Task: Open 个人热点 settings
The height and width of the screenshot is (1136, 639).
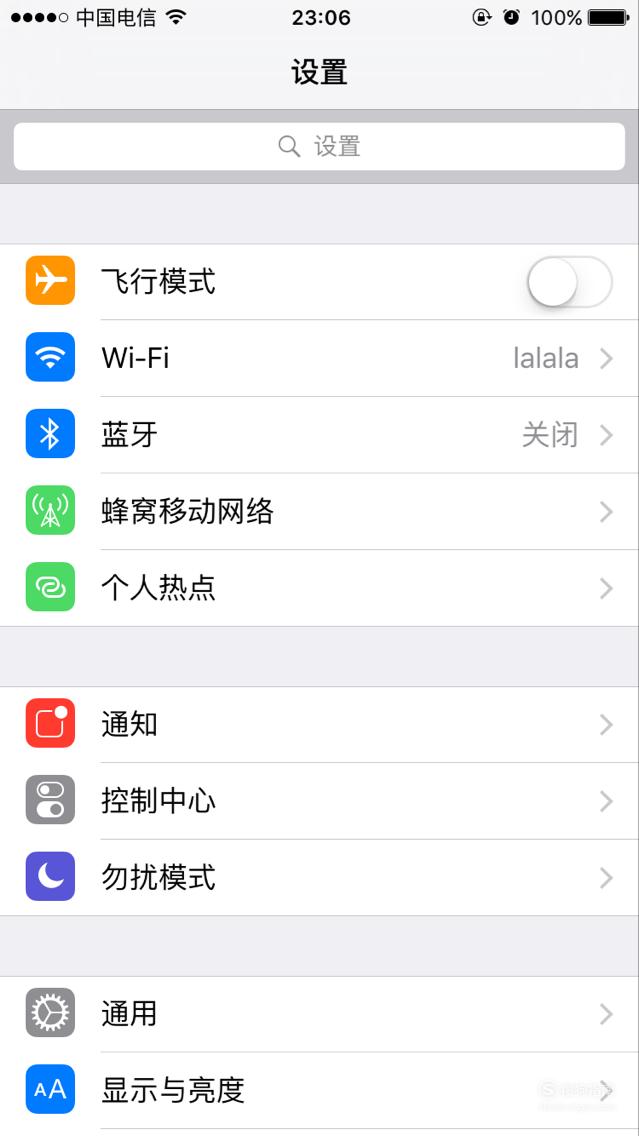Action: click(x=320, y=588)
